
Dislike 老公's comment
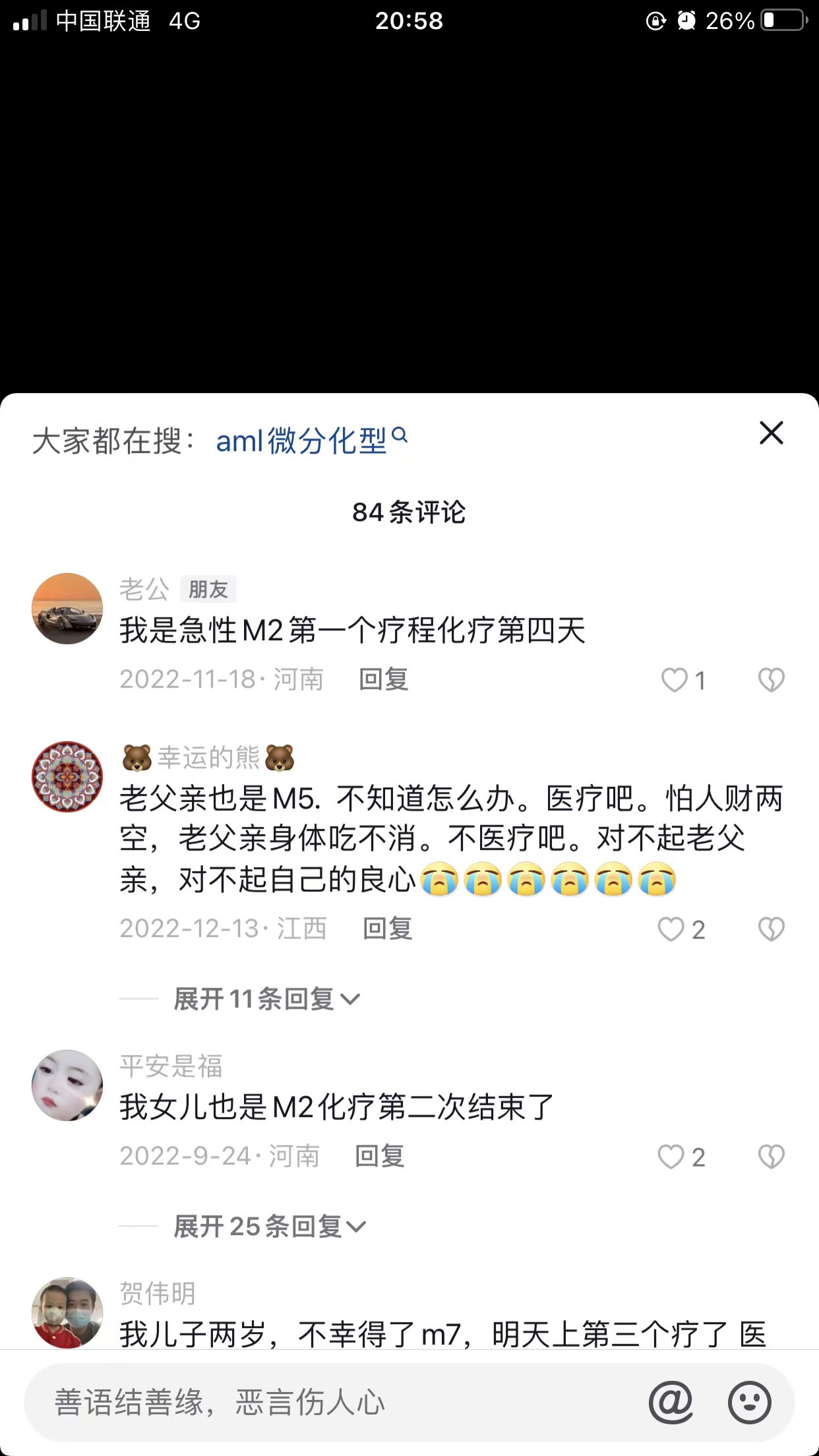pos(771,680)
